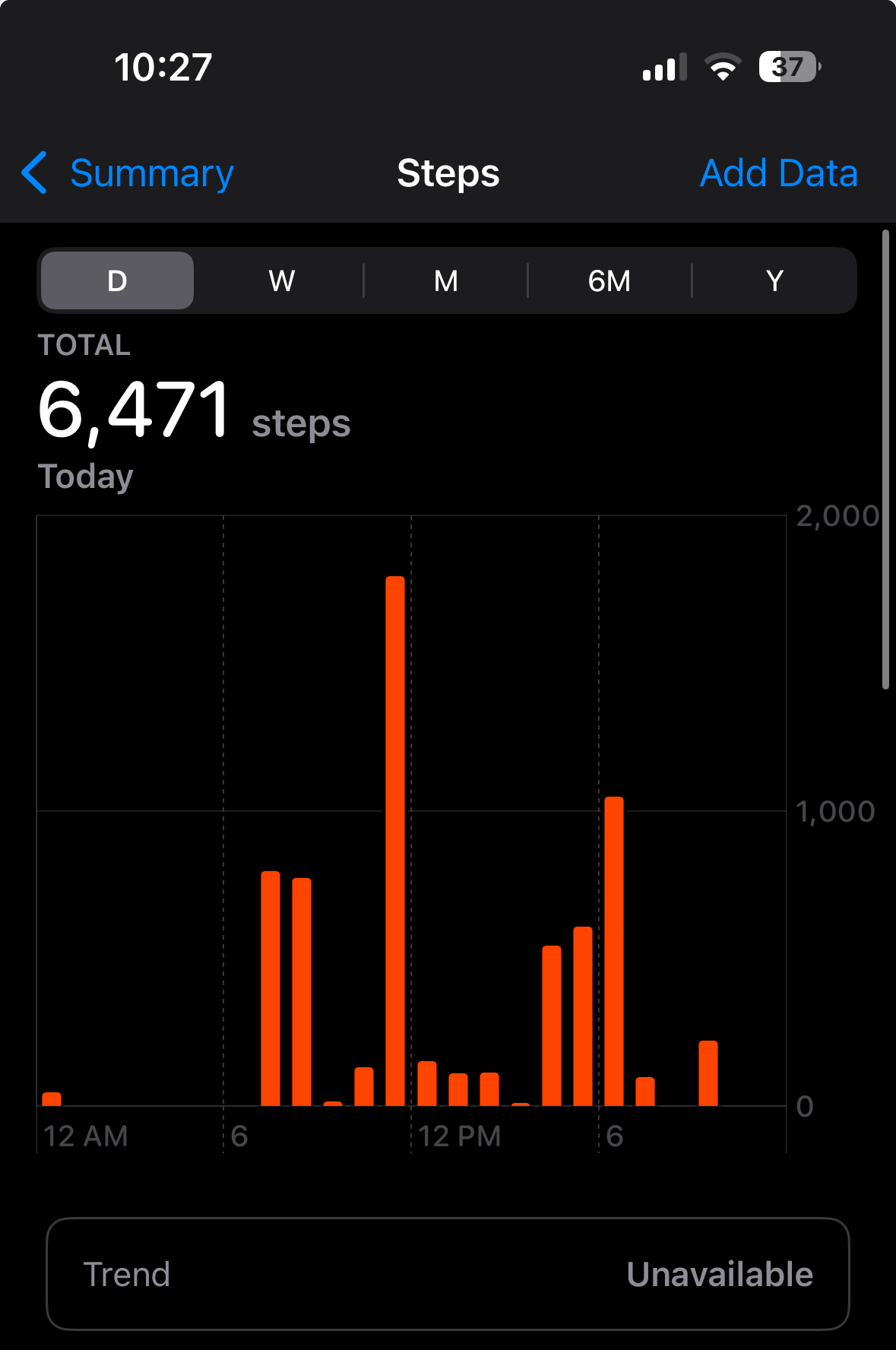This screenshot has width=896, height=1350.
Task: Select the Day view segment
Action: coord(116,280)
